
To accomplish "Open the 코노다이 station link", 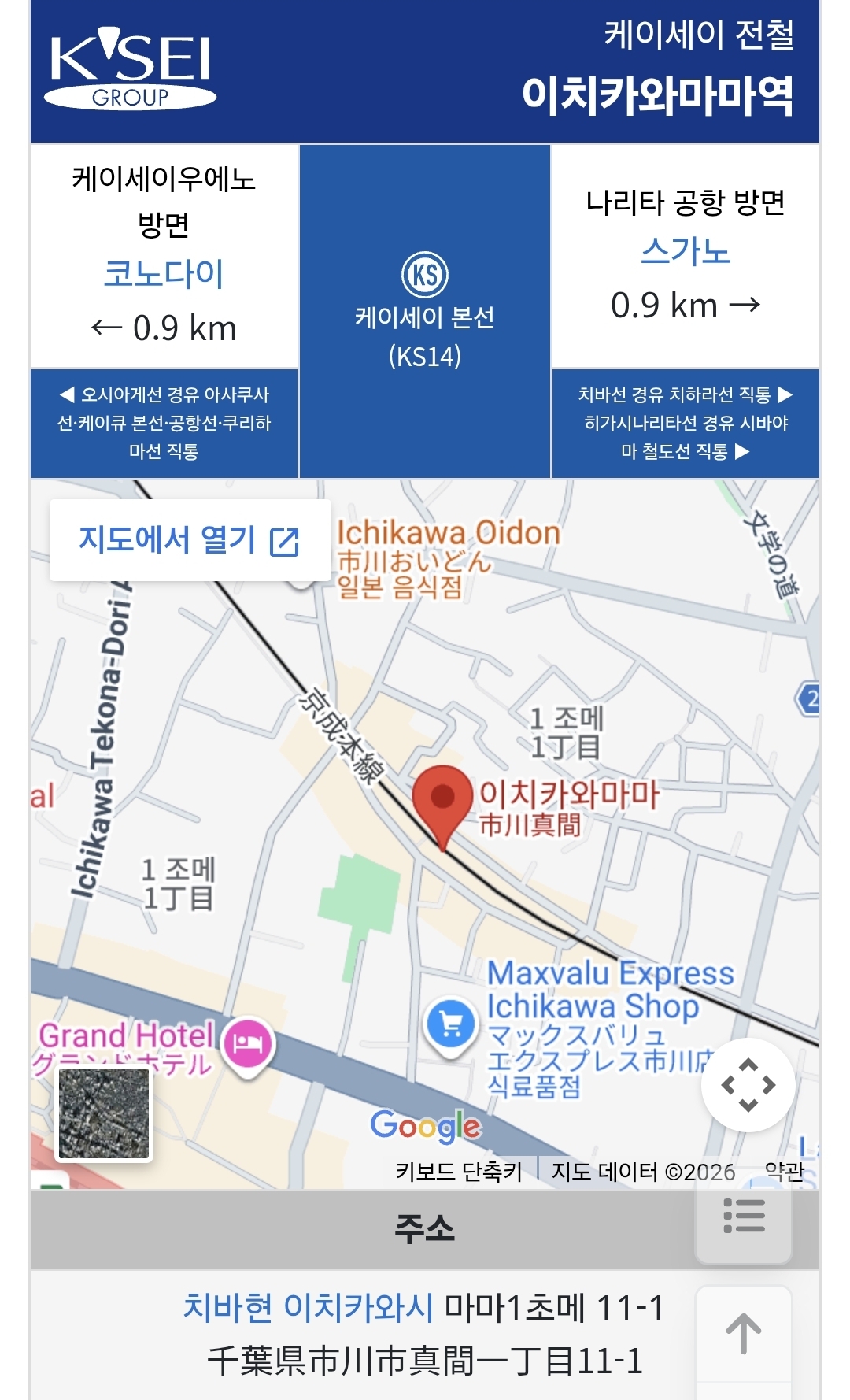I will coord(164,274).
